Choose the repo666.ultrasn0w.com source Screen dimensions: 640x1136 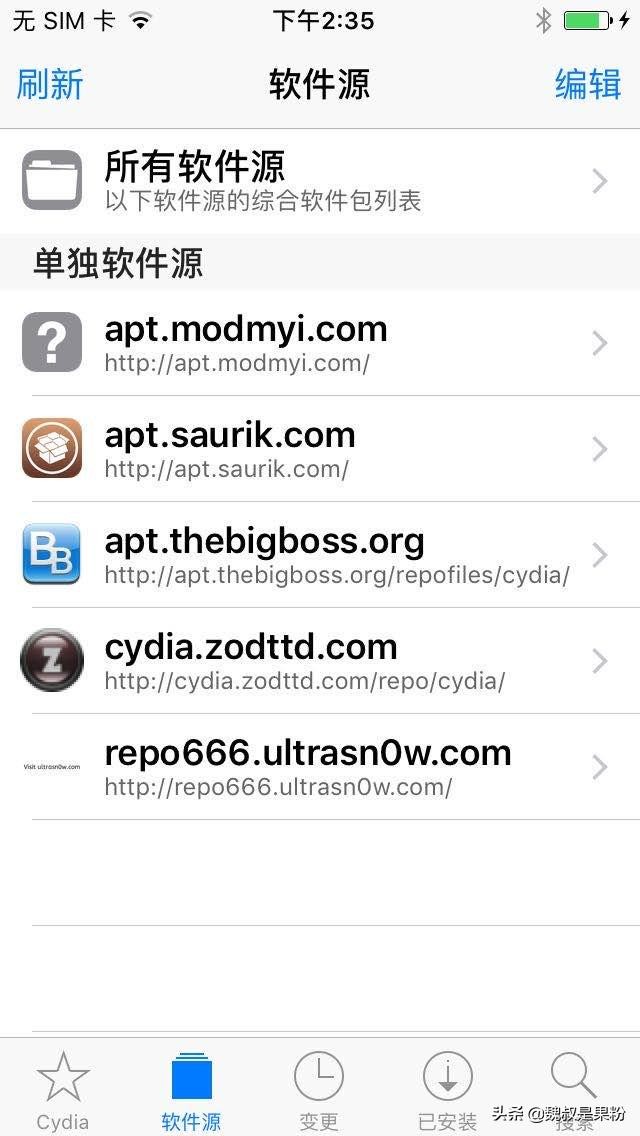point(320,767)
